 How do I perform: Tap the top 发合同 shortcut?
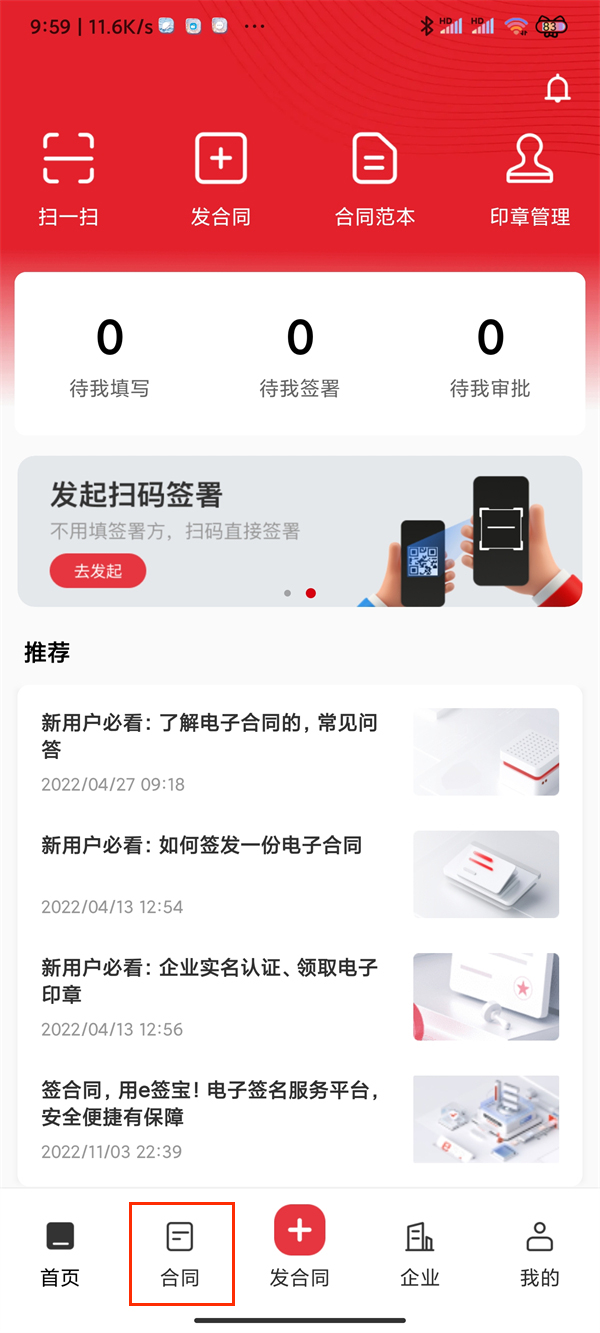tap(221, 178)
